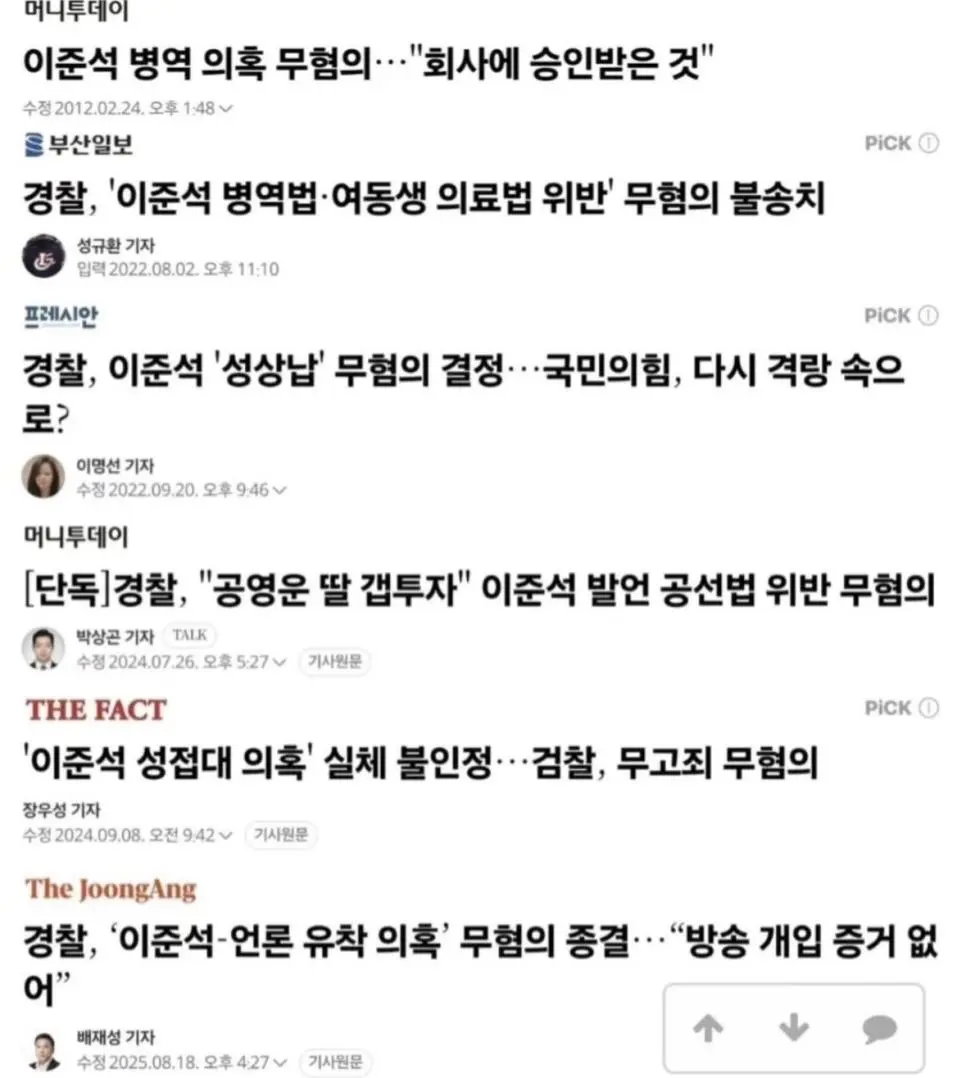The image size is (966, 1078).
Task: Jump to bottom with the down arrow
Action: click(794, 1029)
